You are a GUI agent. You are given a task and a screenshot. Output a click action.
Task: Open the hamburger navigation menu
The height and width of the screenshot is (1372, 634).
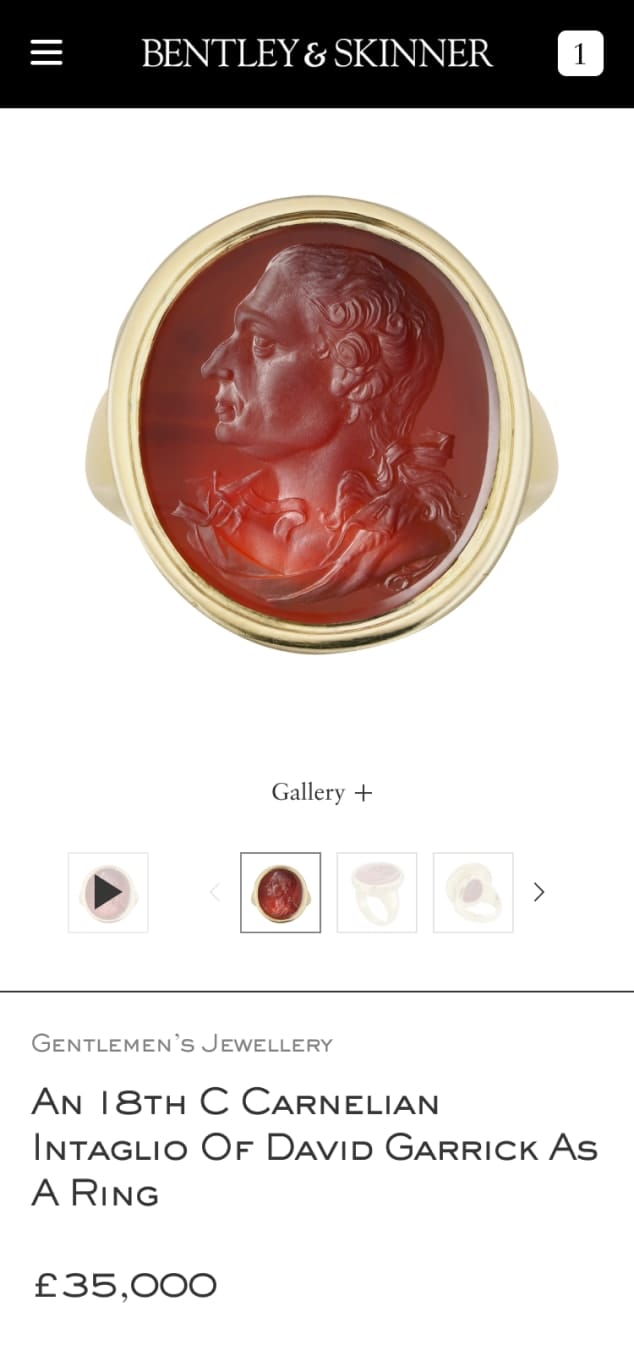tap(46, 53)
